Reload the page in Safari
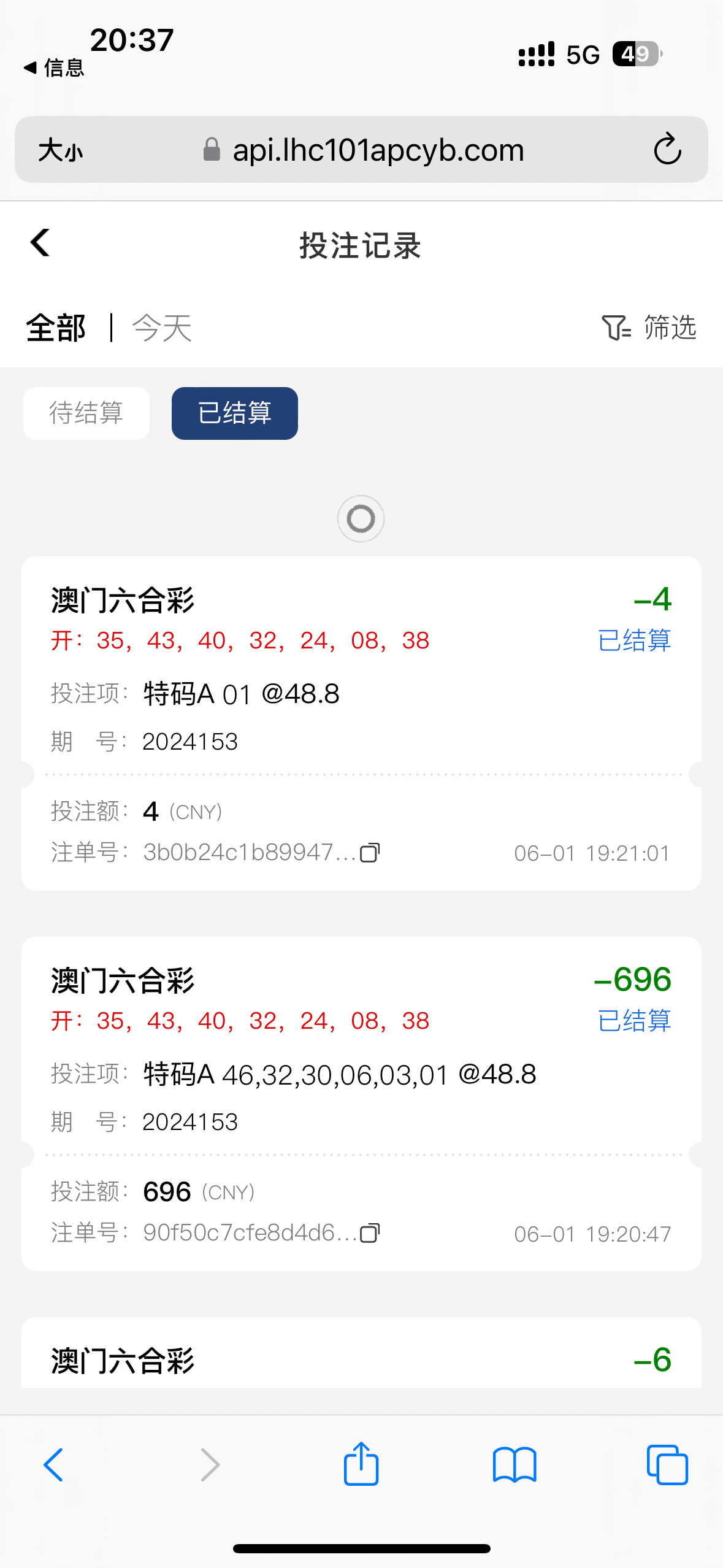 pos(667,150)
